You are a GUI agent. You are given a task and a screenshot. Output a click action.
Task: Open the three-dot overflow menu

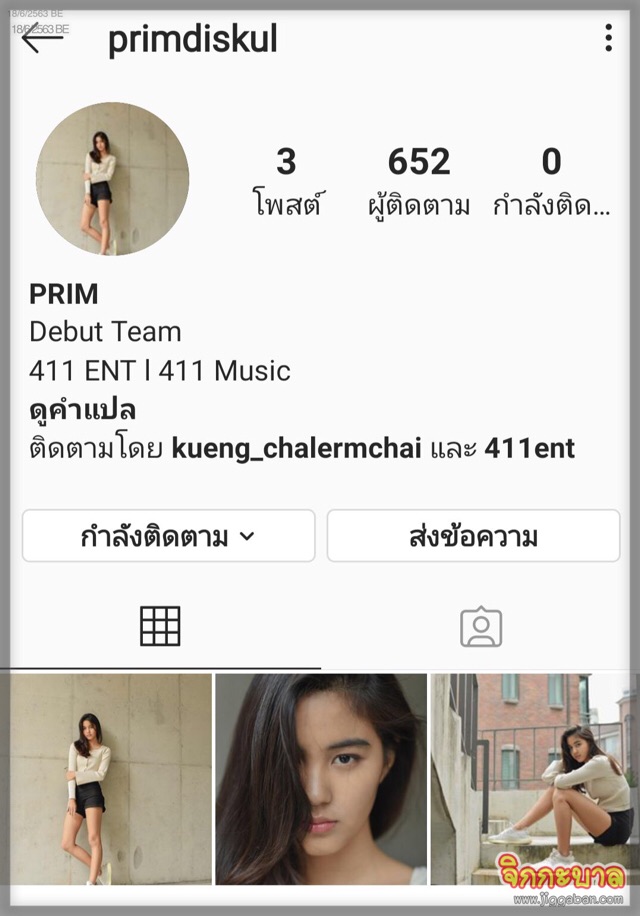coord(608,39)
